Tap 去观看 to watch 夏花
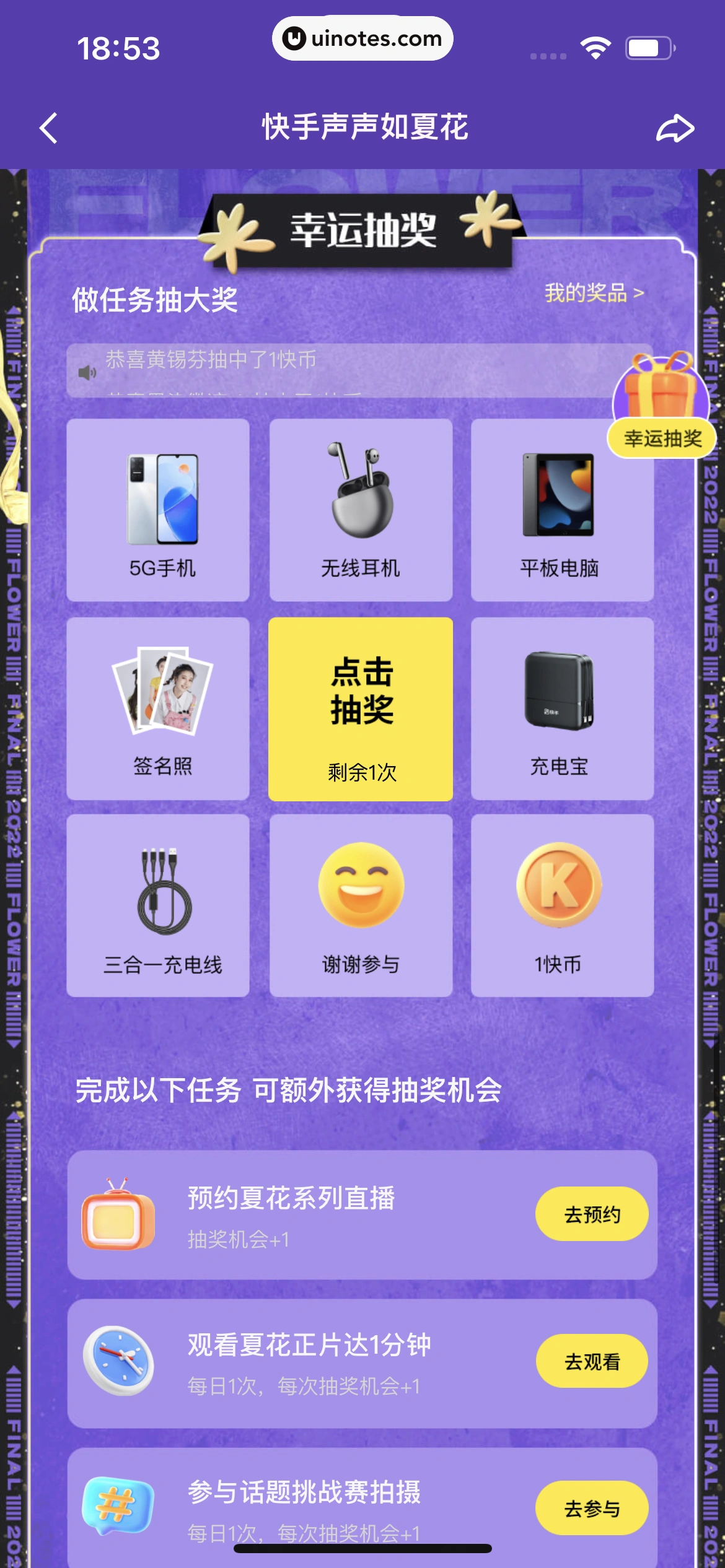This screenshot has width=725, height=1568. (591, 1361)
